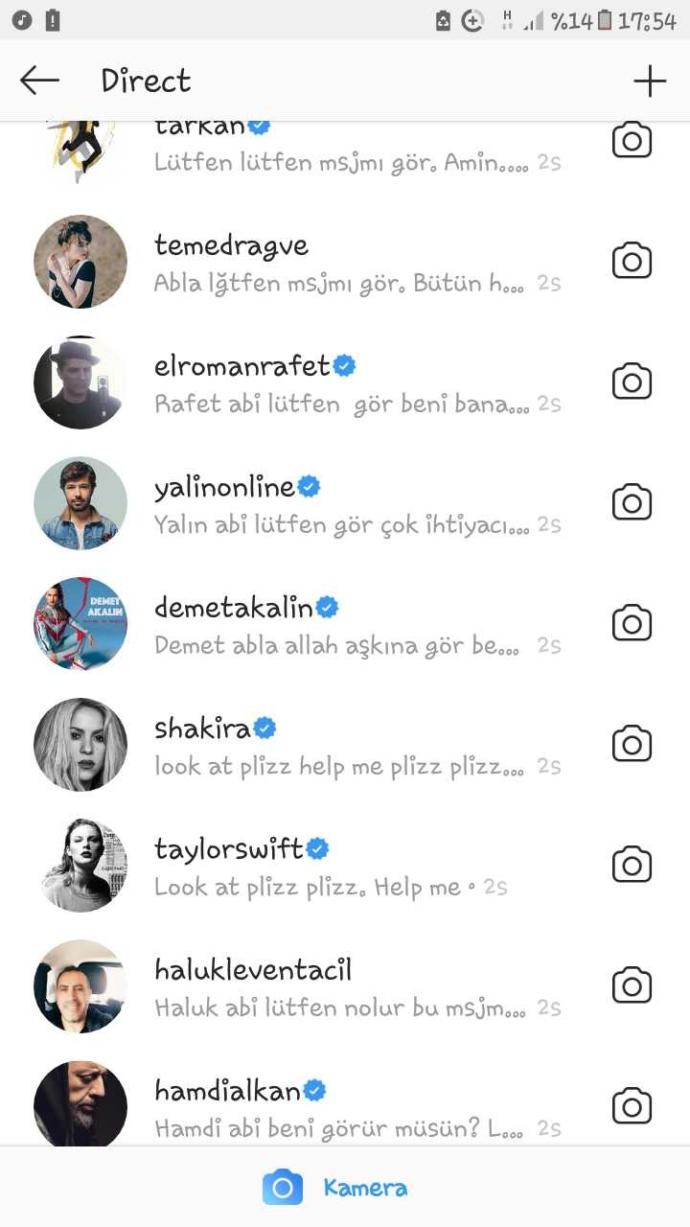Start a new message with plus icon
Screen dimensions: 690x1227
coord(649,81)
